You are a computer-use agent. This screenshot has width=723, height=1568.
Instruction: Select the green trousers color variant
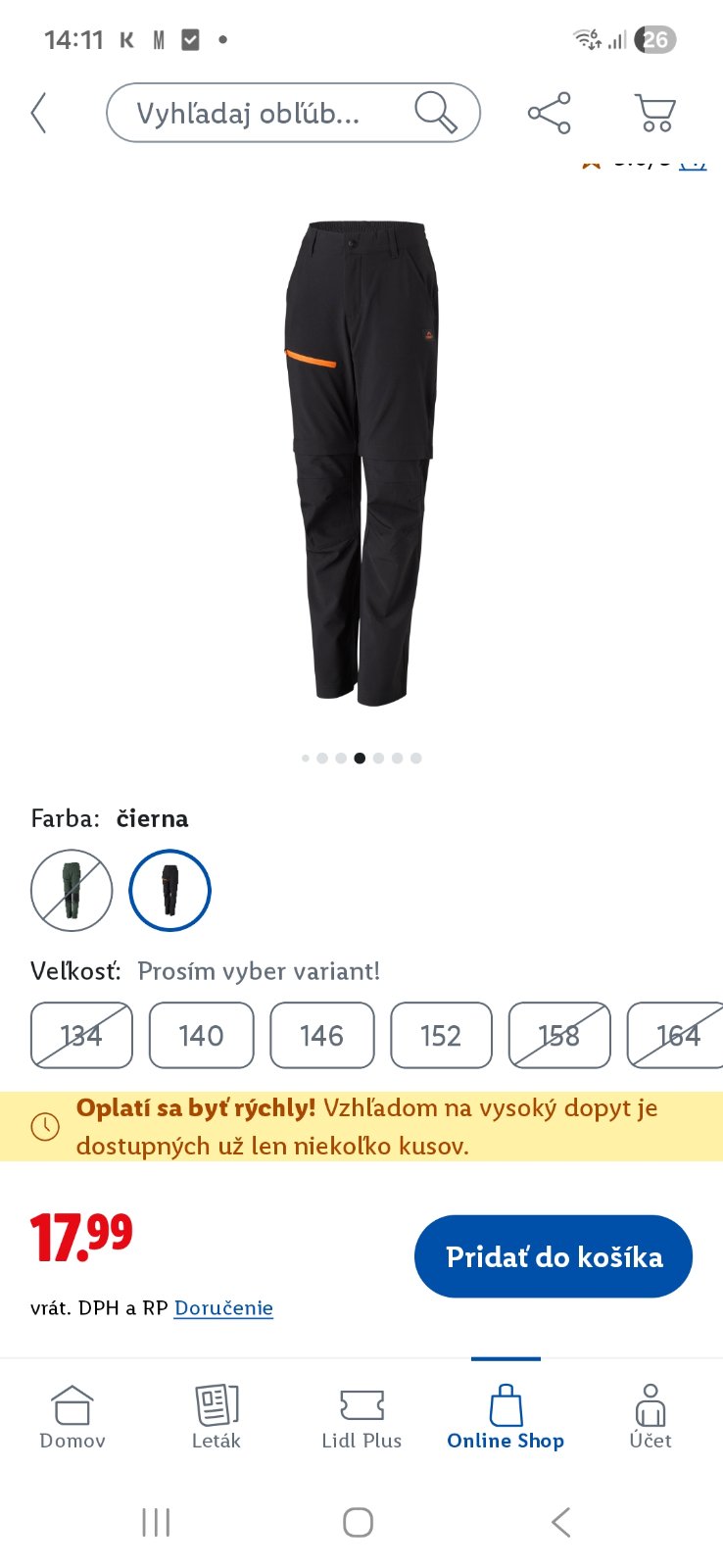(x=72, y=890)
